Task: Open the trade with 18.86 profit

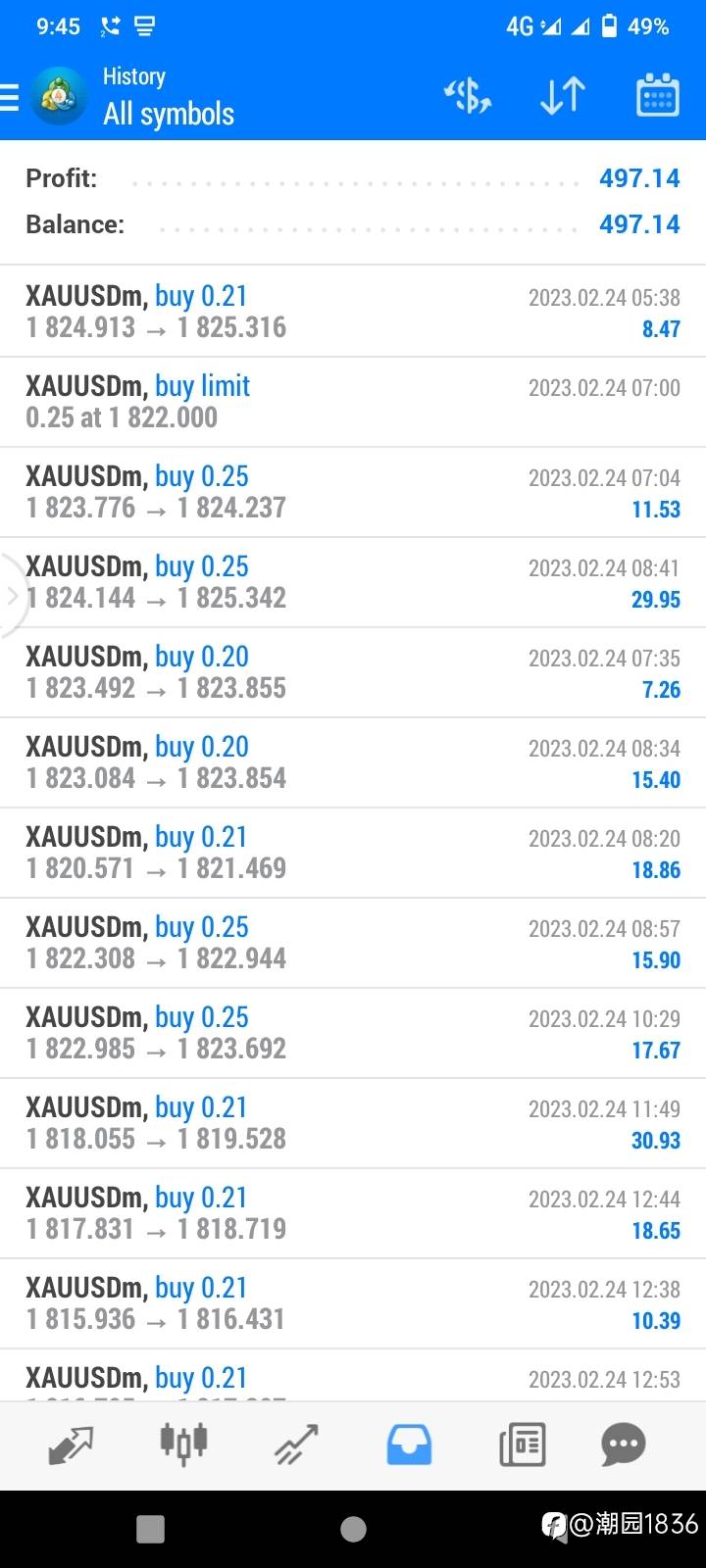Action: click(x=353, y=853)
